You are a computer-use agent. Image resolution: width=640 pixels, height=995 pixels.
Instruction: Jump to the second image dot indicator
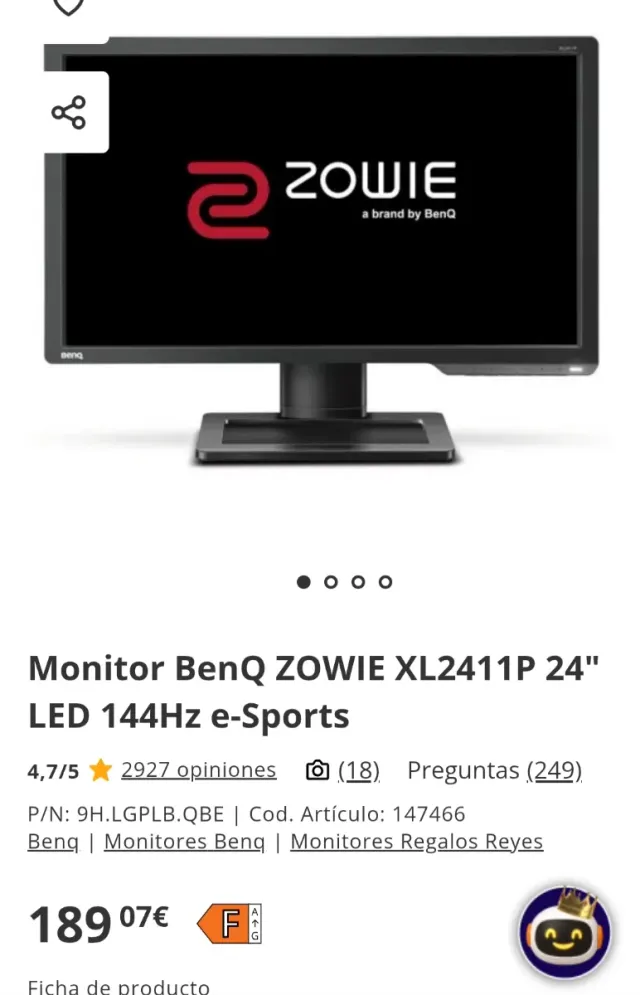[331, 582]
